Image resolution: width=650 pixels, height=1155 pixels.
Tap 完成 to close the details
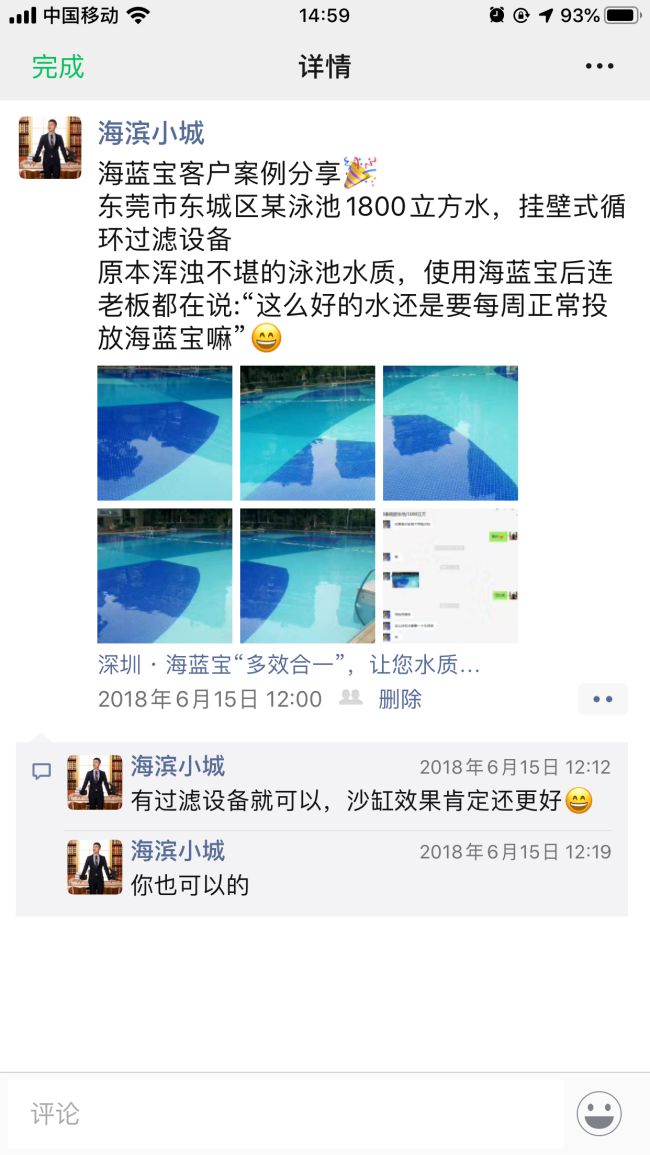coord(58,66)
